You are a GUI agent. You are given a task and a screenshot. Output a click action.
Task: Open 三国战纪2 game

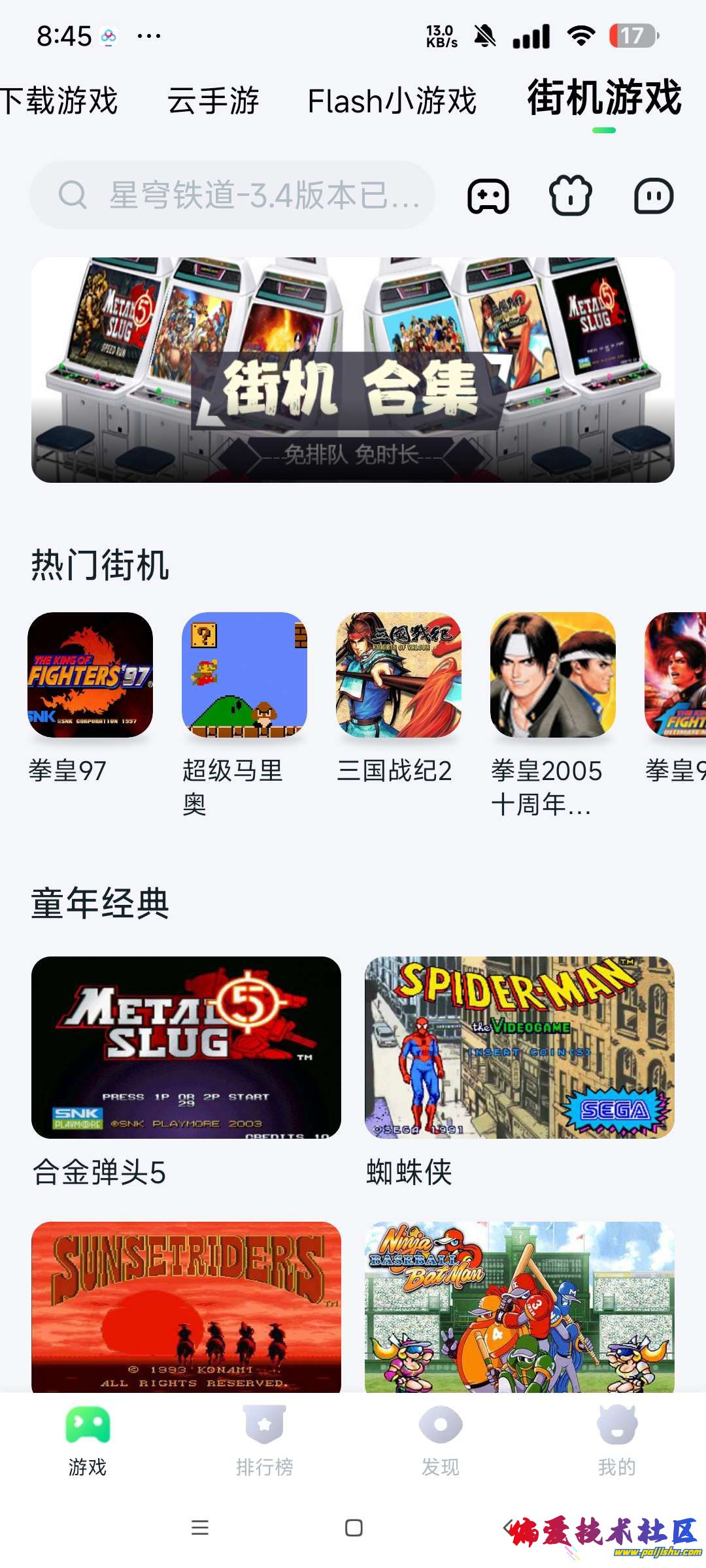tap(399, 675)
